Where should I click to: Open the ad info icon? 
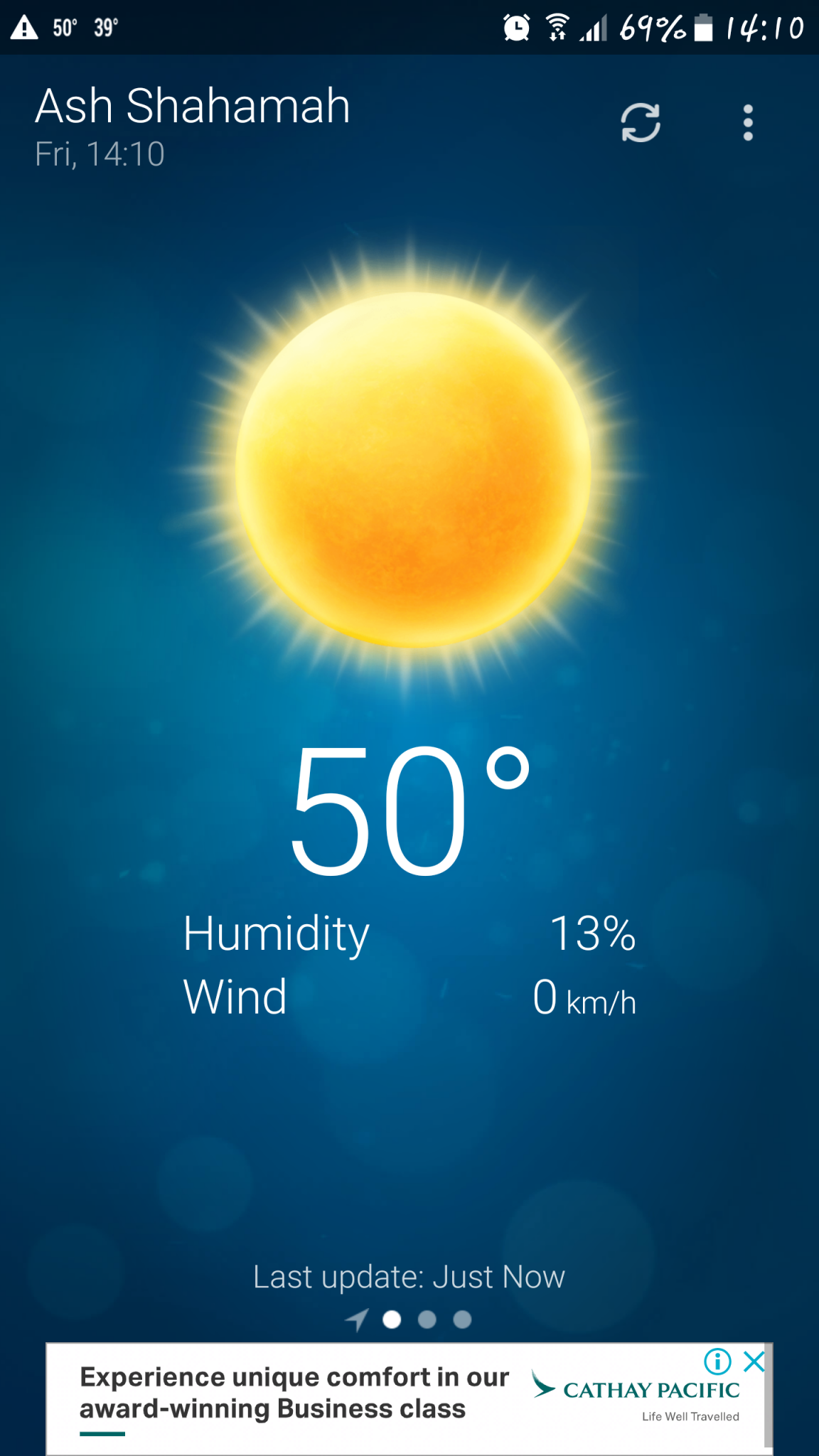[x=717, y=1361]
